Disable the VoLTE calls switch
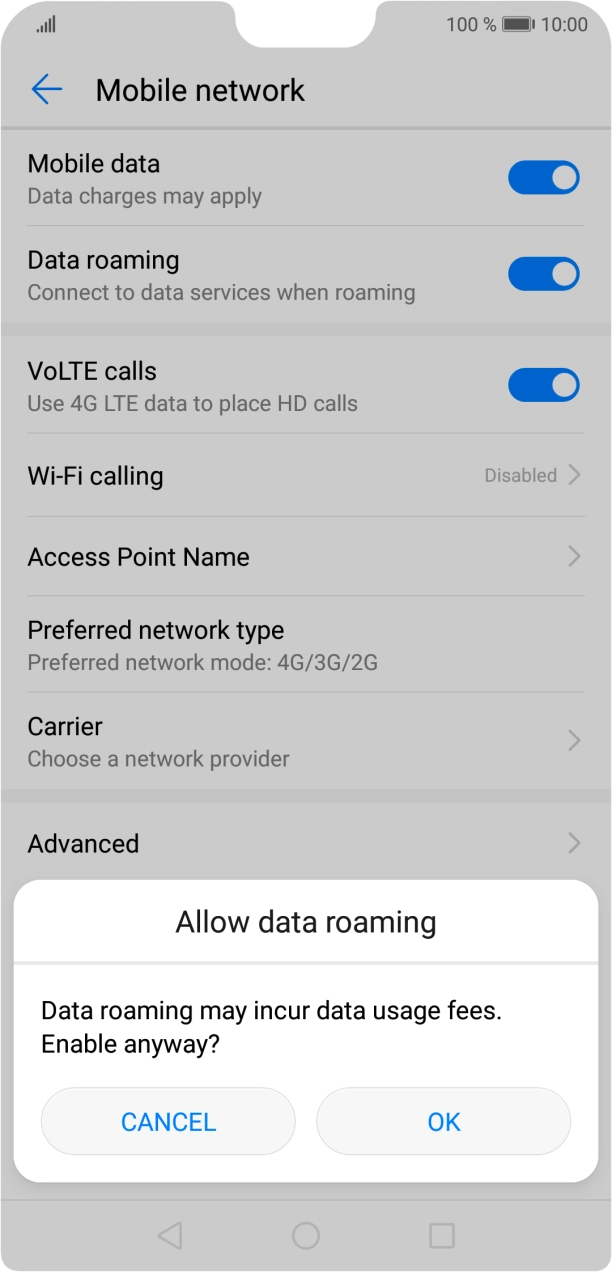The height and width of the screenshot is (1272, 612). tap(543, 385)
